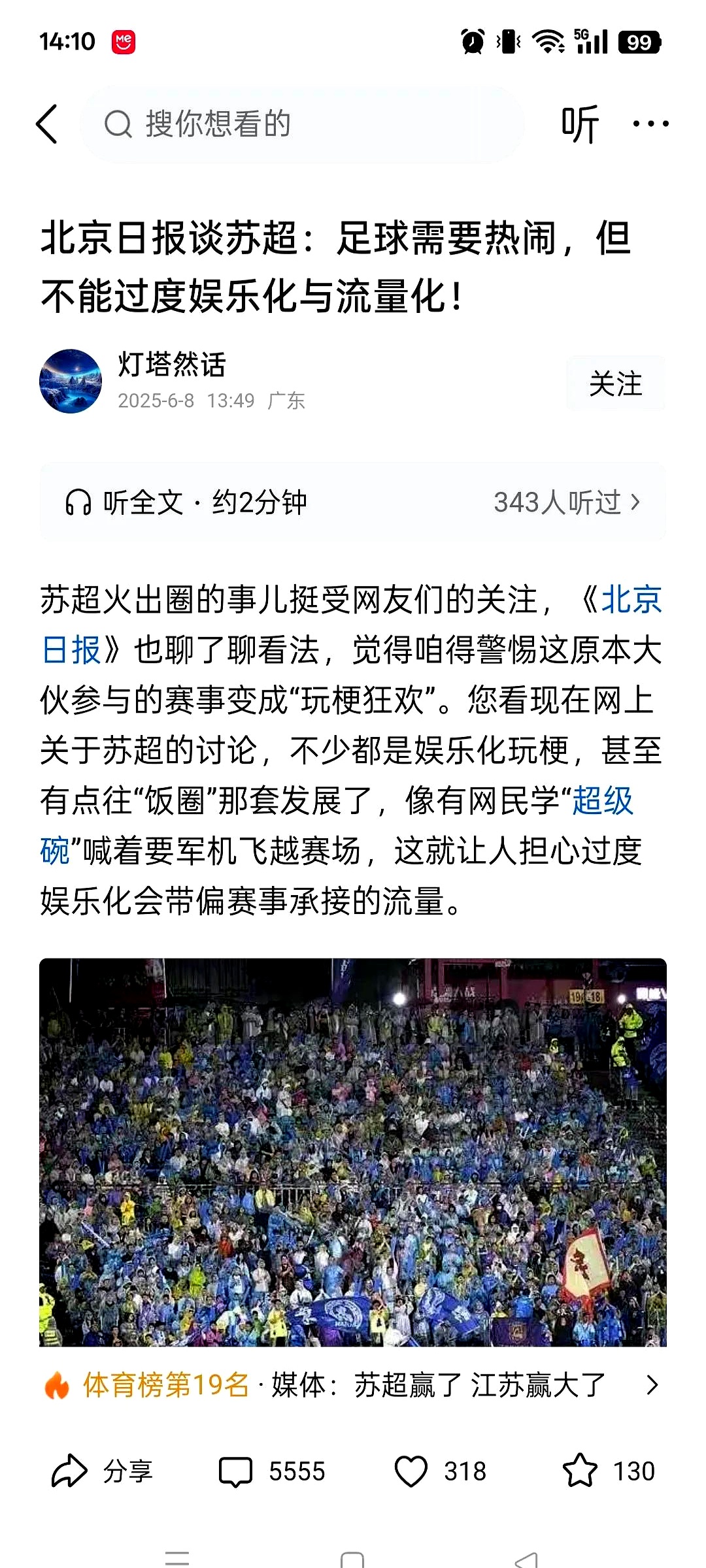Open the 5555 comments
This screenshot has width=706, height=1568.
tap(271, 1471)
